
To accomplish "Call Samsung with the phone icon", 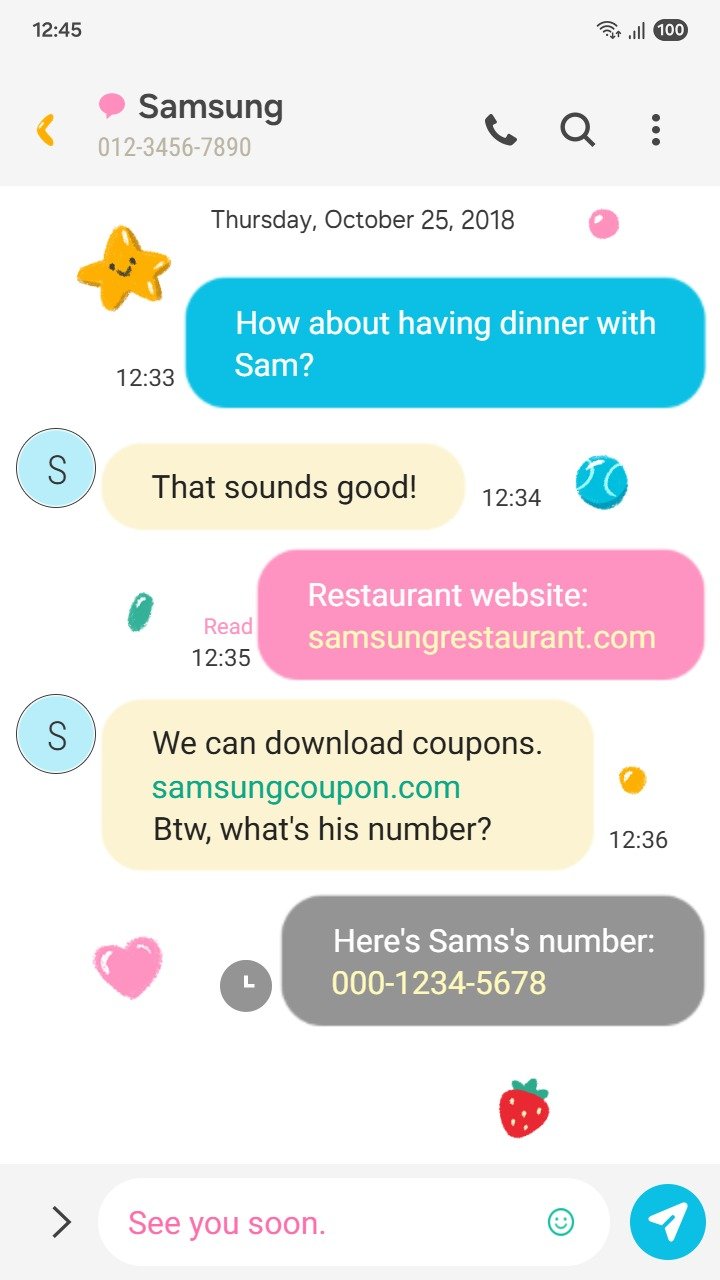I will [501, 130].
